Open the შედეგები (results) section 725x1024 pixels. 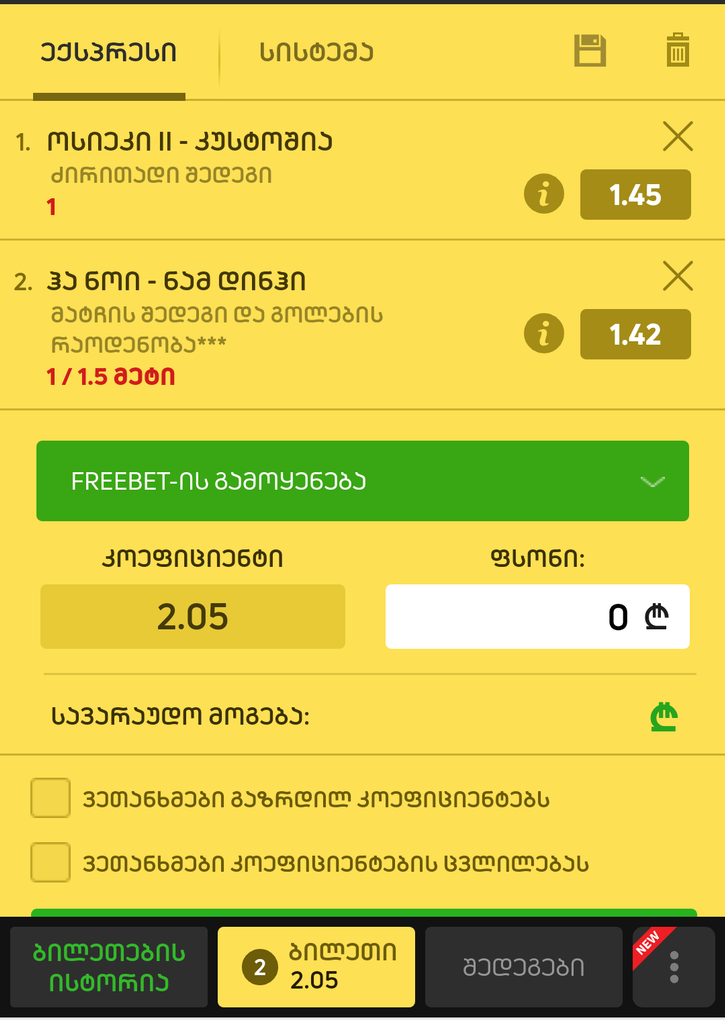523,967
